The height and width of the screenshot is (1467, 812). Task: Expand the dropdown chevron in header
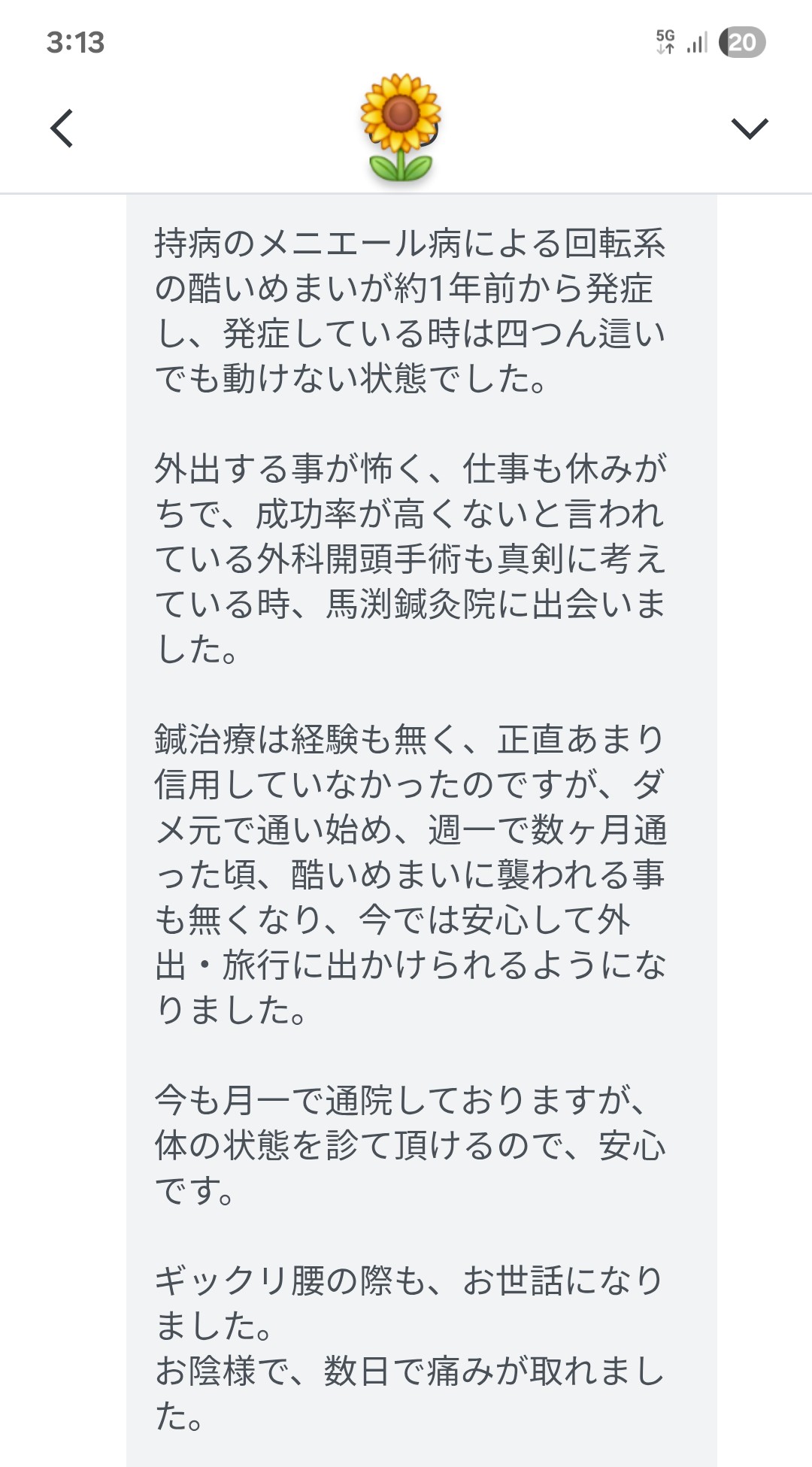pos(750,129)
